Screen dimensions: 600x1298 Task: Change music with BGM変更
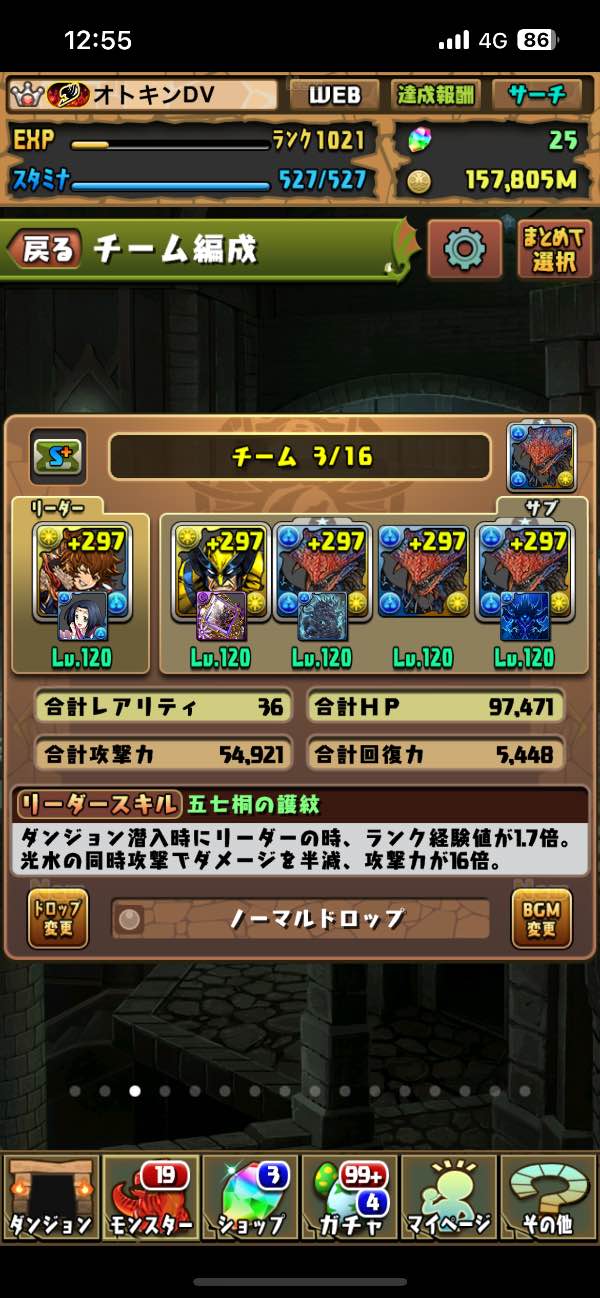tap(541, 918)
